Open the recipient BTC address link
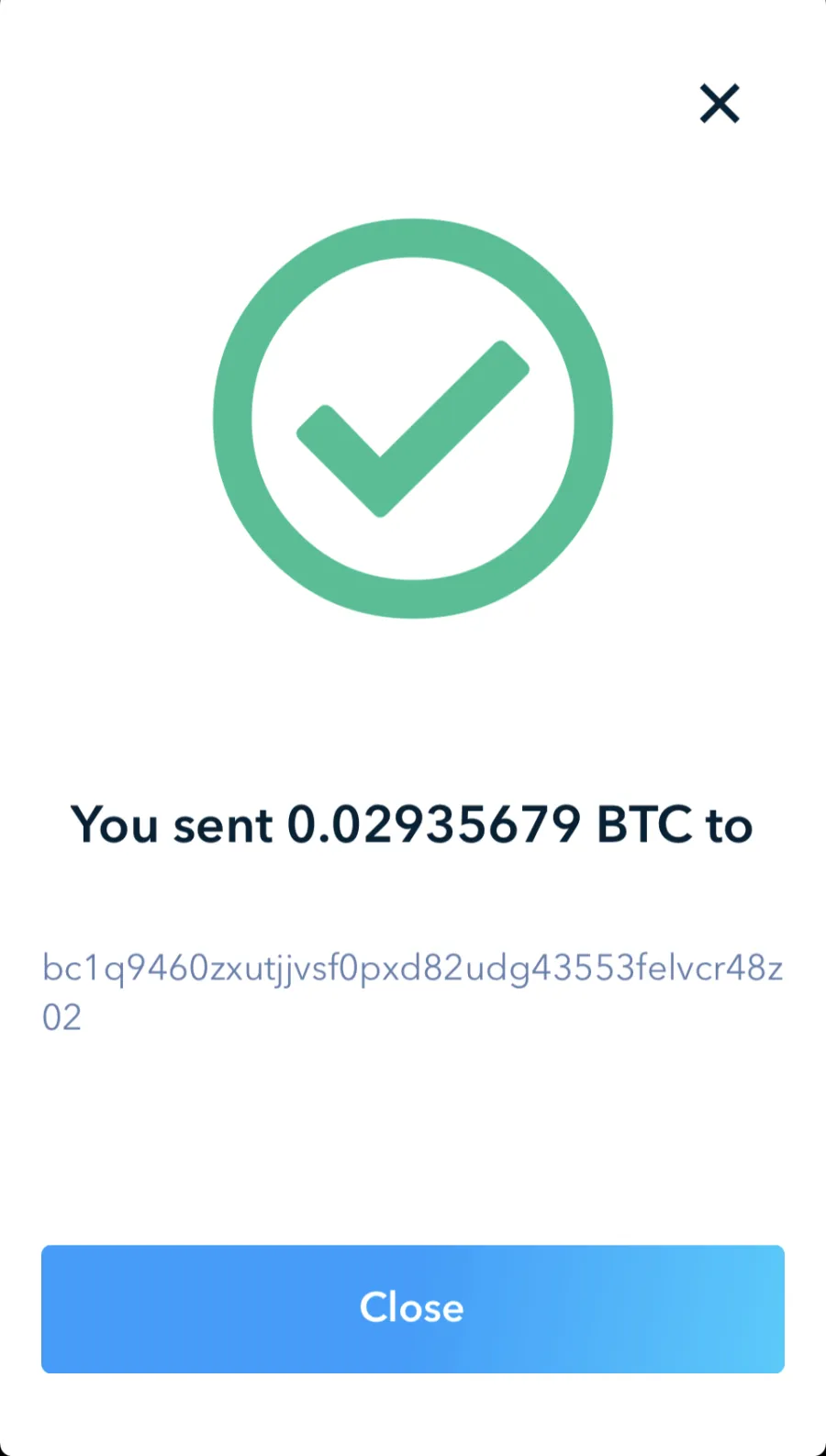Screen dimensions: 826x1456 [412, 992]
